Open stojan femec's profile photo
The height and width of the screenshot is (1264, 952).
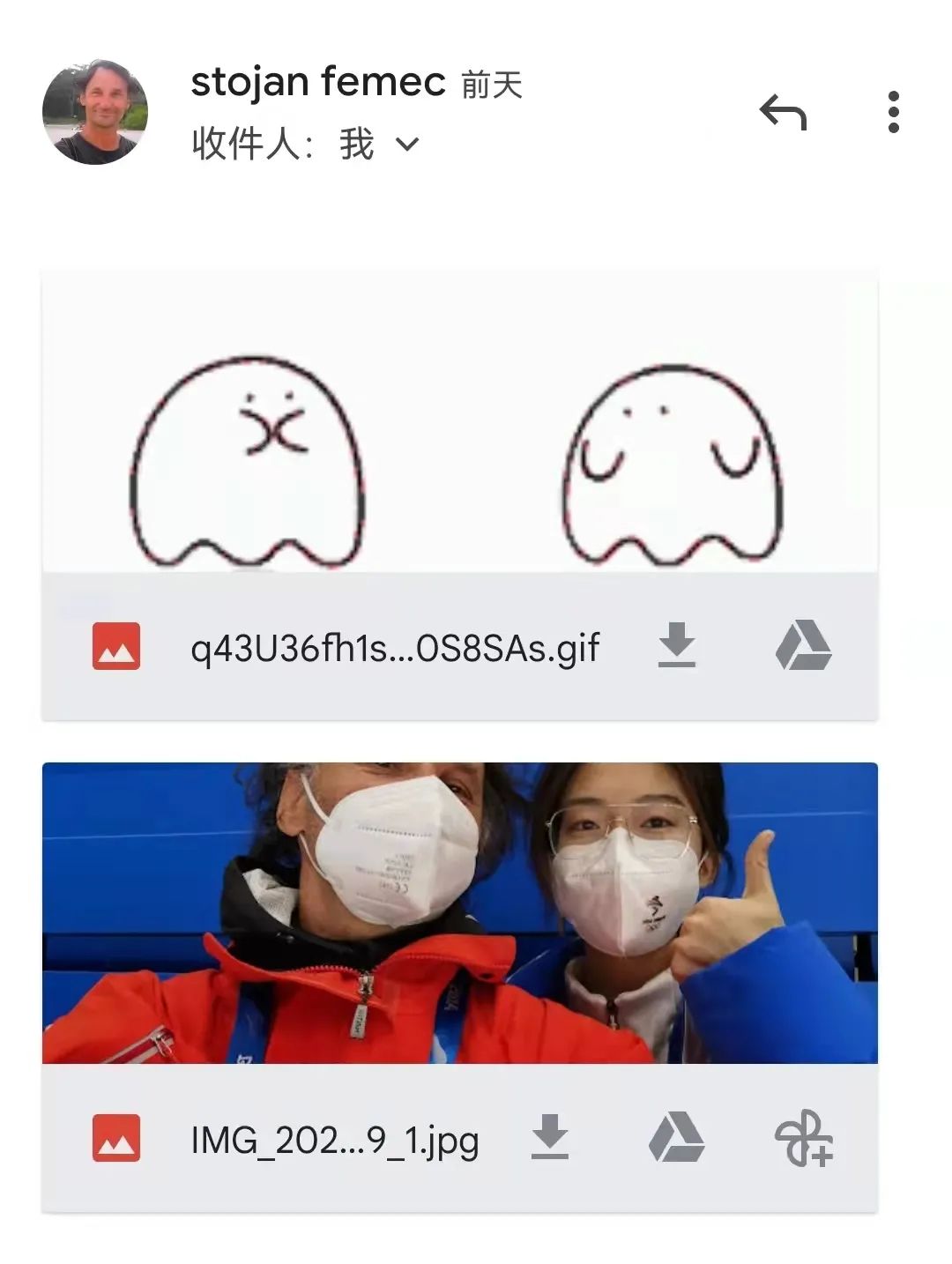(x=95, y=113)
